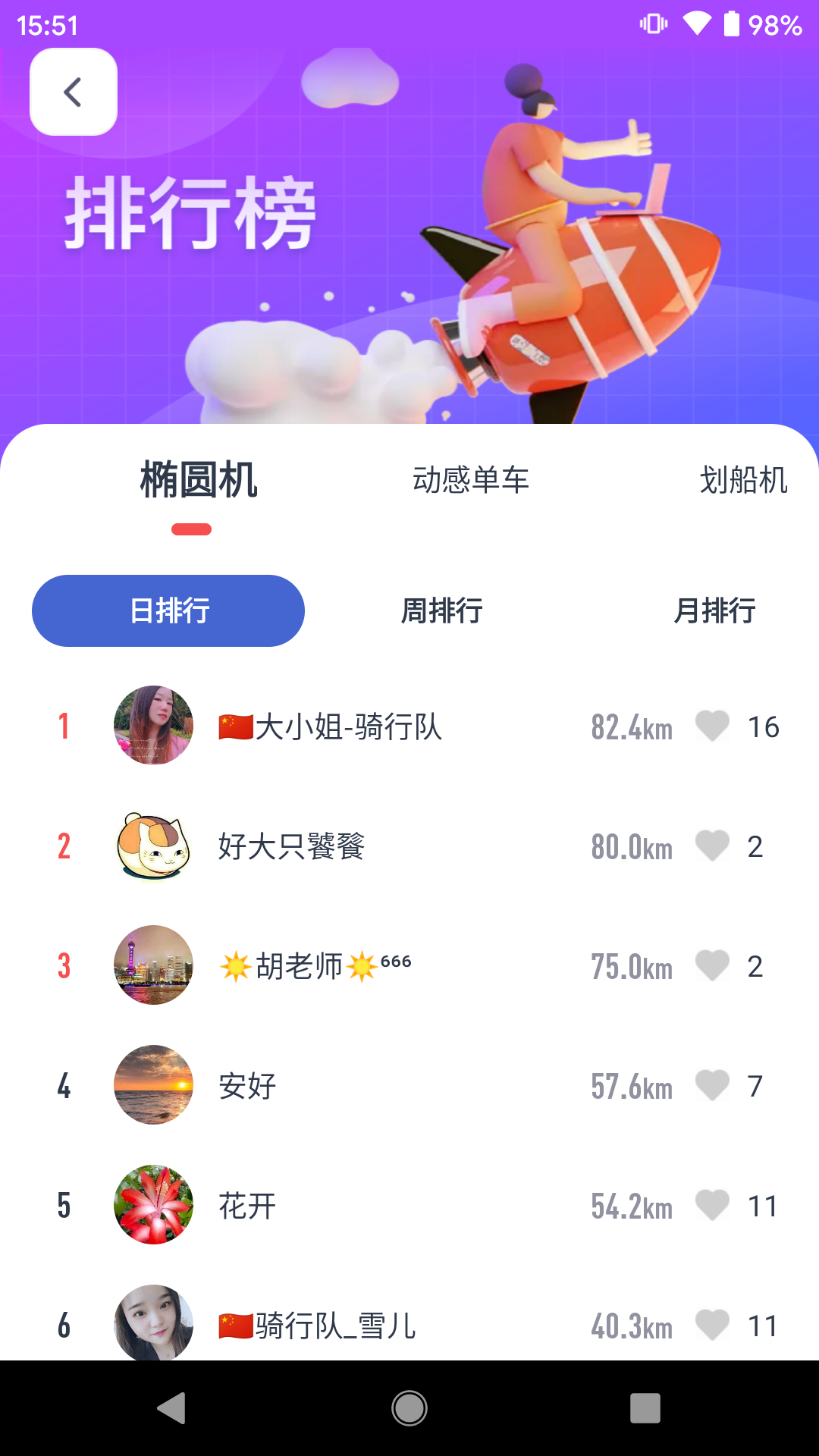Tap the username 花开 in rank 5
819x1456 pixels.
click(246, 1206)
